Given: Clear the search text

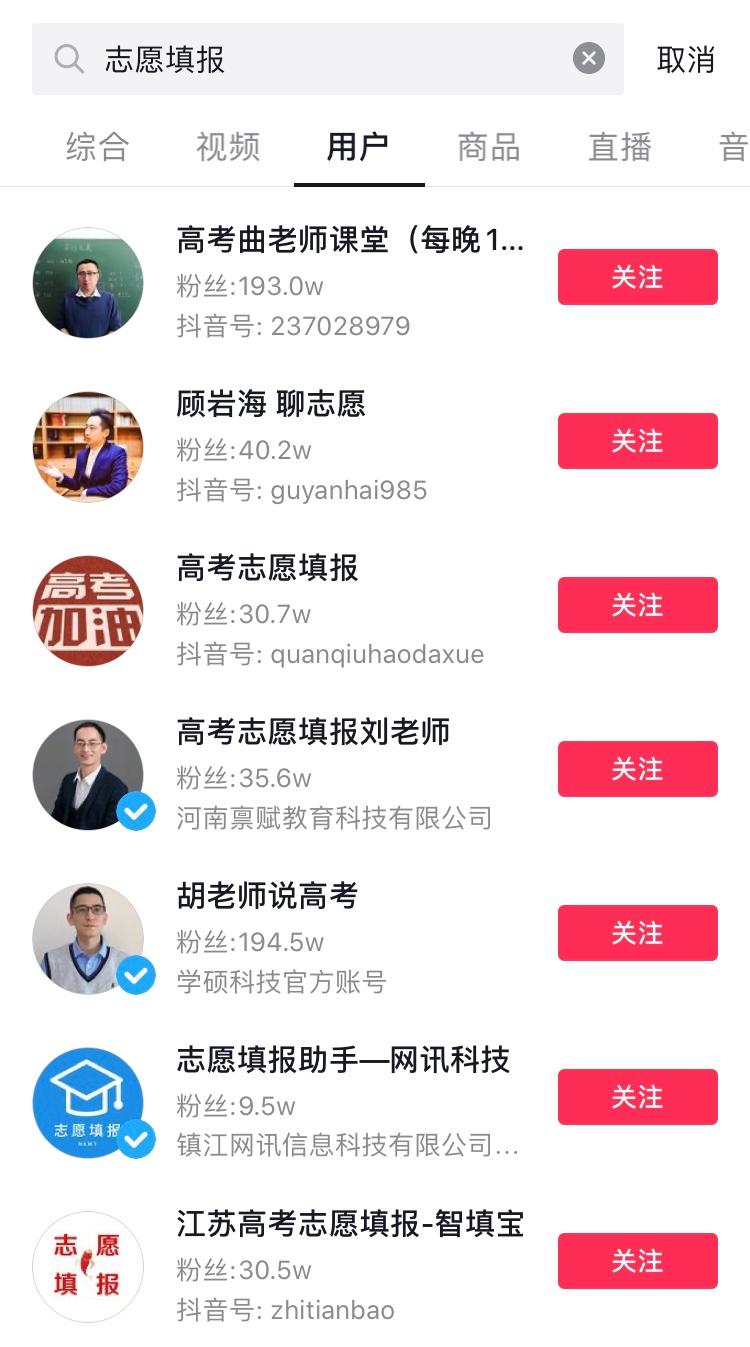Looking at the screenshot, I should pos(589,59).
